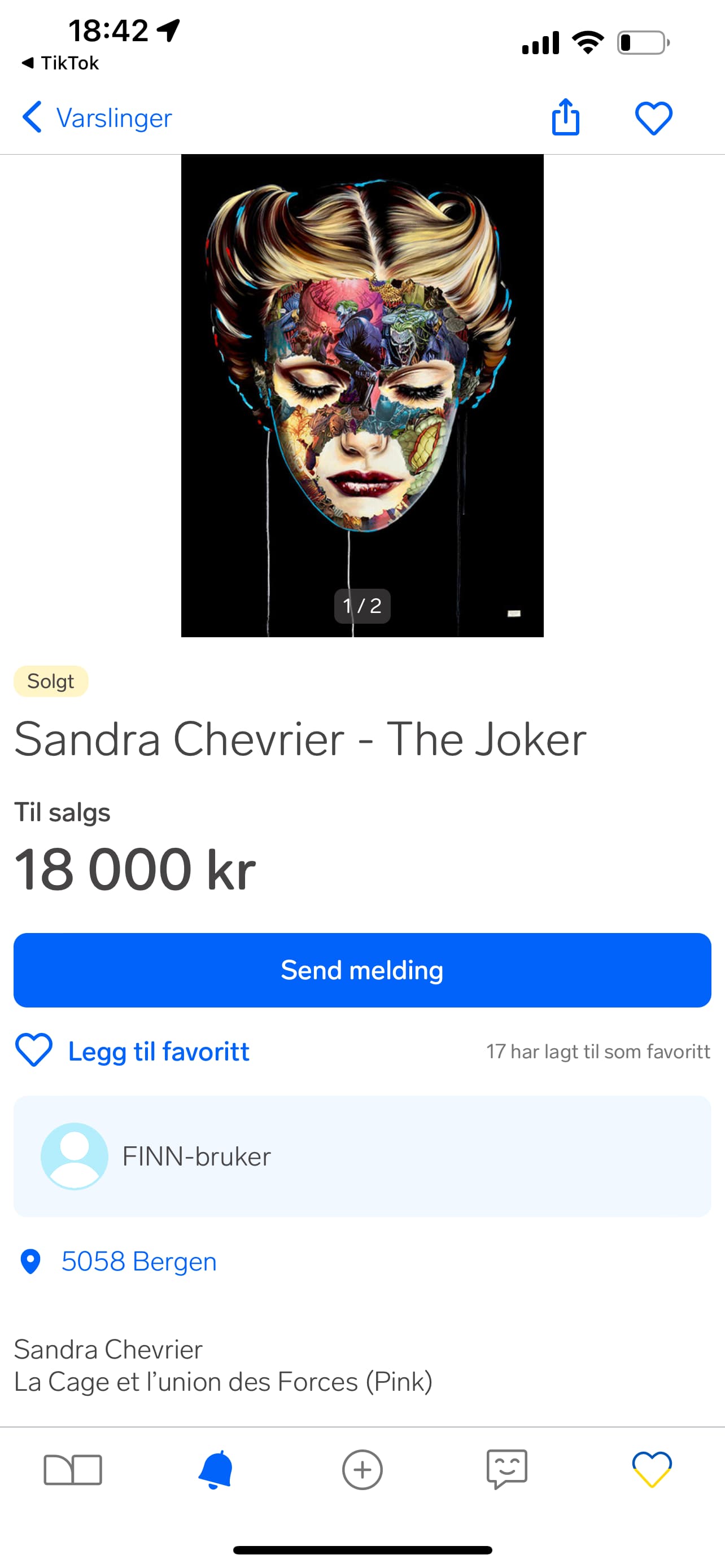Return to TikTok app
Screen dimensions: 725x1568
click(61, 63)
